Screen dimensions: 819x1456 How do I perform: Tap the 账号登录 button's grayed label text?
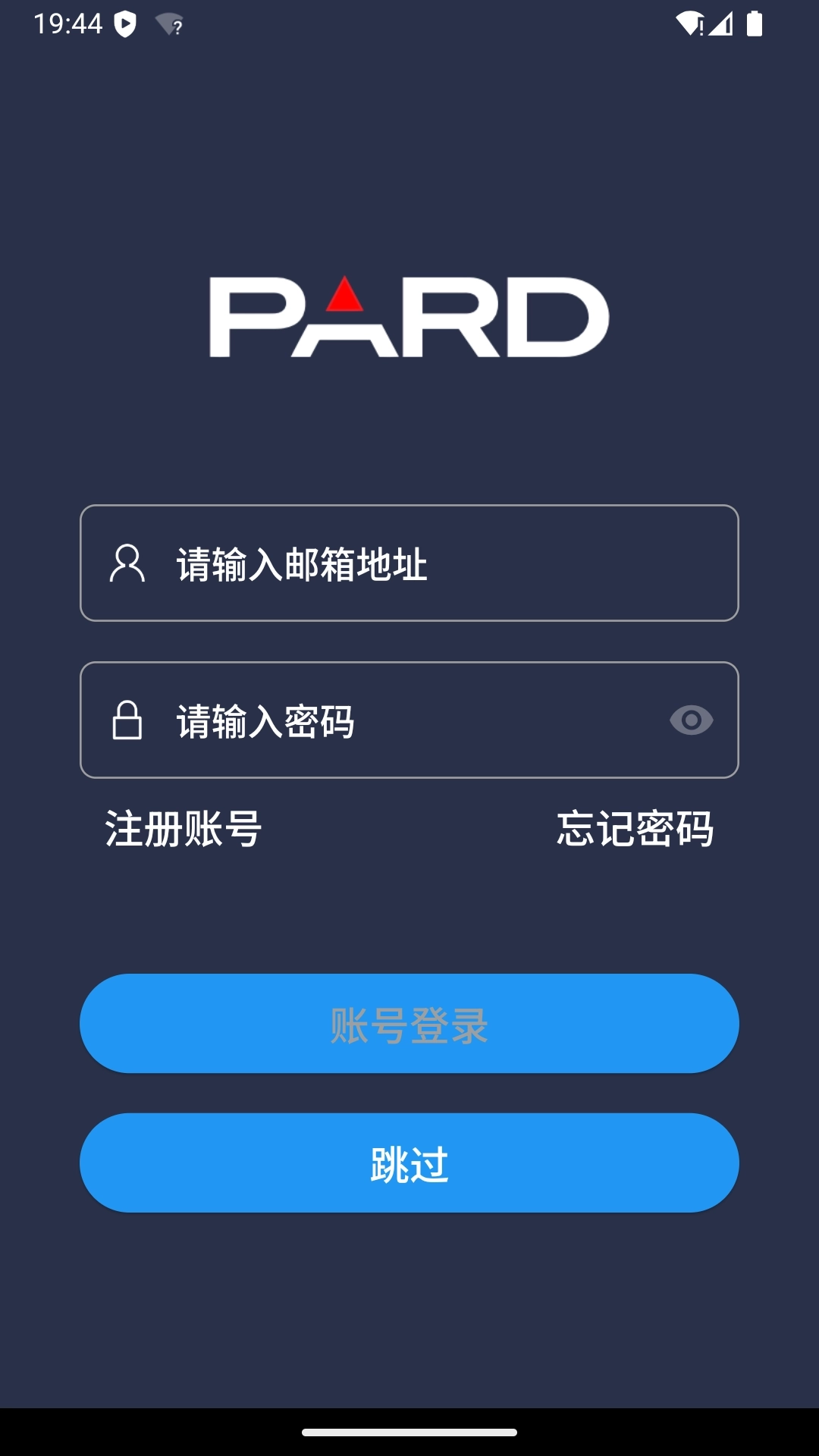point(409,1024)
